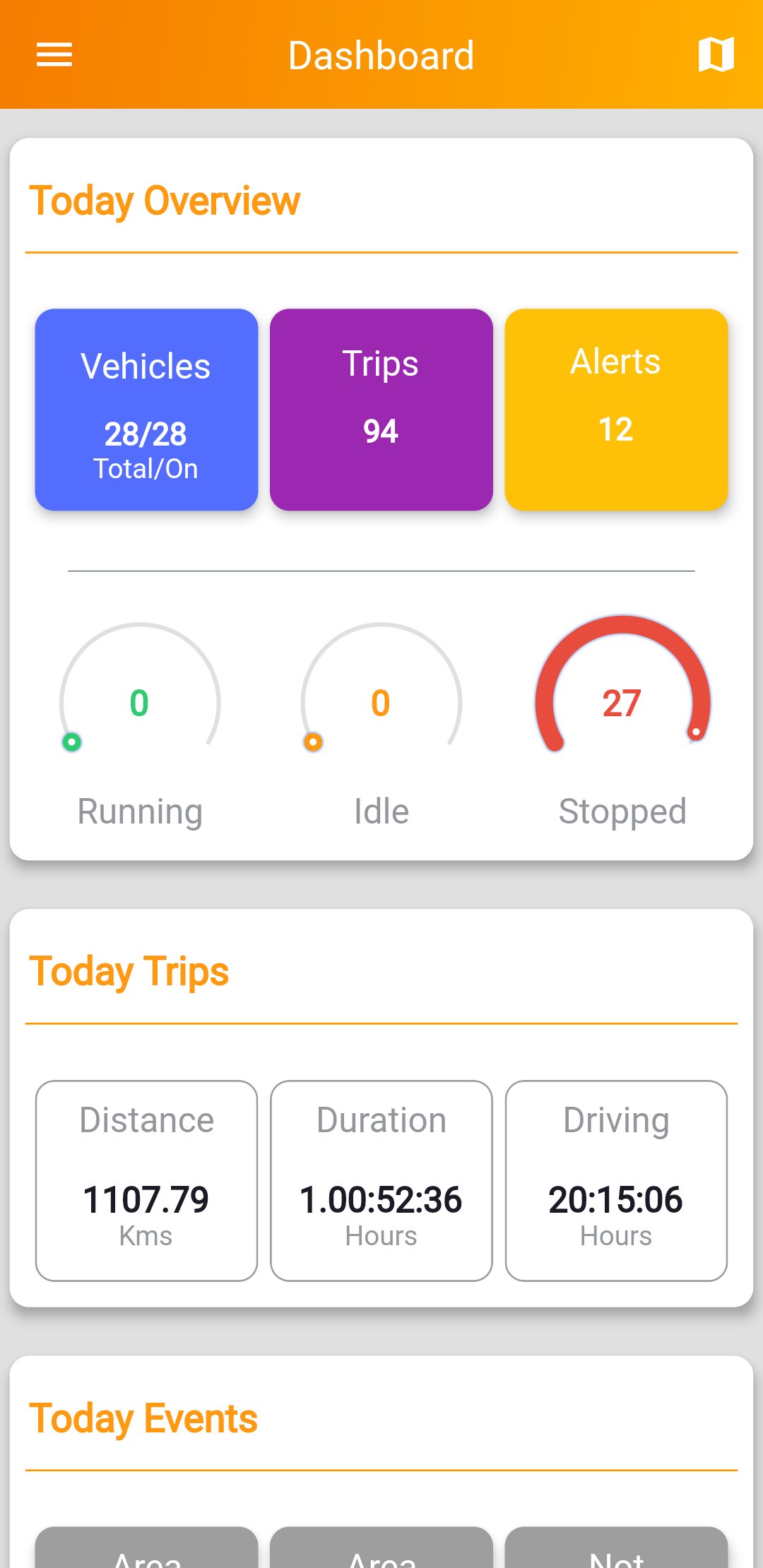
Task: Open the map view icon
Action: click(x=716, y=54)
